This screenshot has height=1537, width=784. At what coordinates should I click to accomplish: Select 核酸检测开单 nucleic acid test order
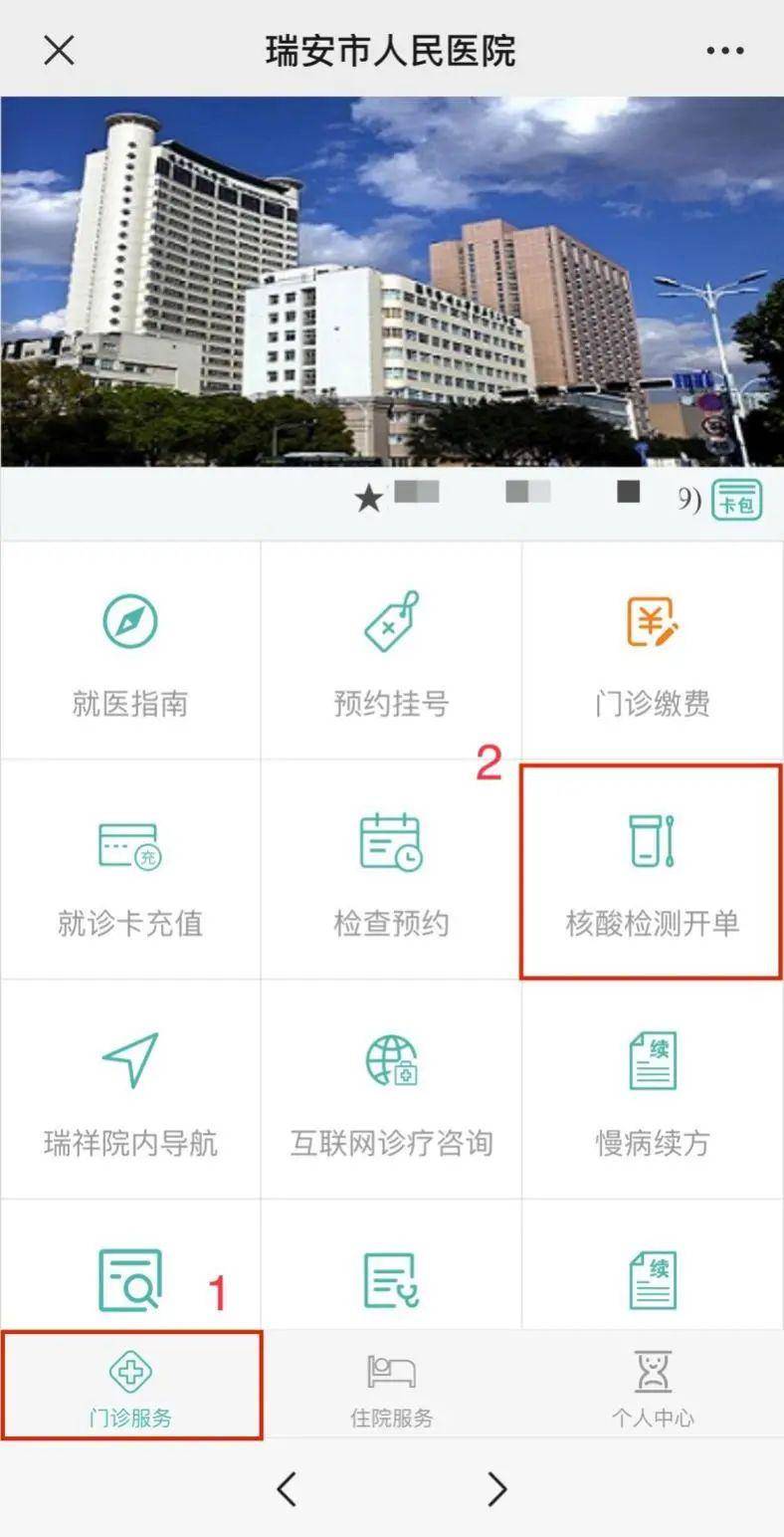click(x=652, y=871)
